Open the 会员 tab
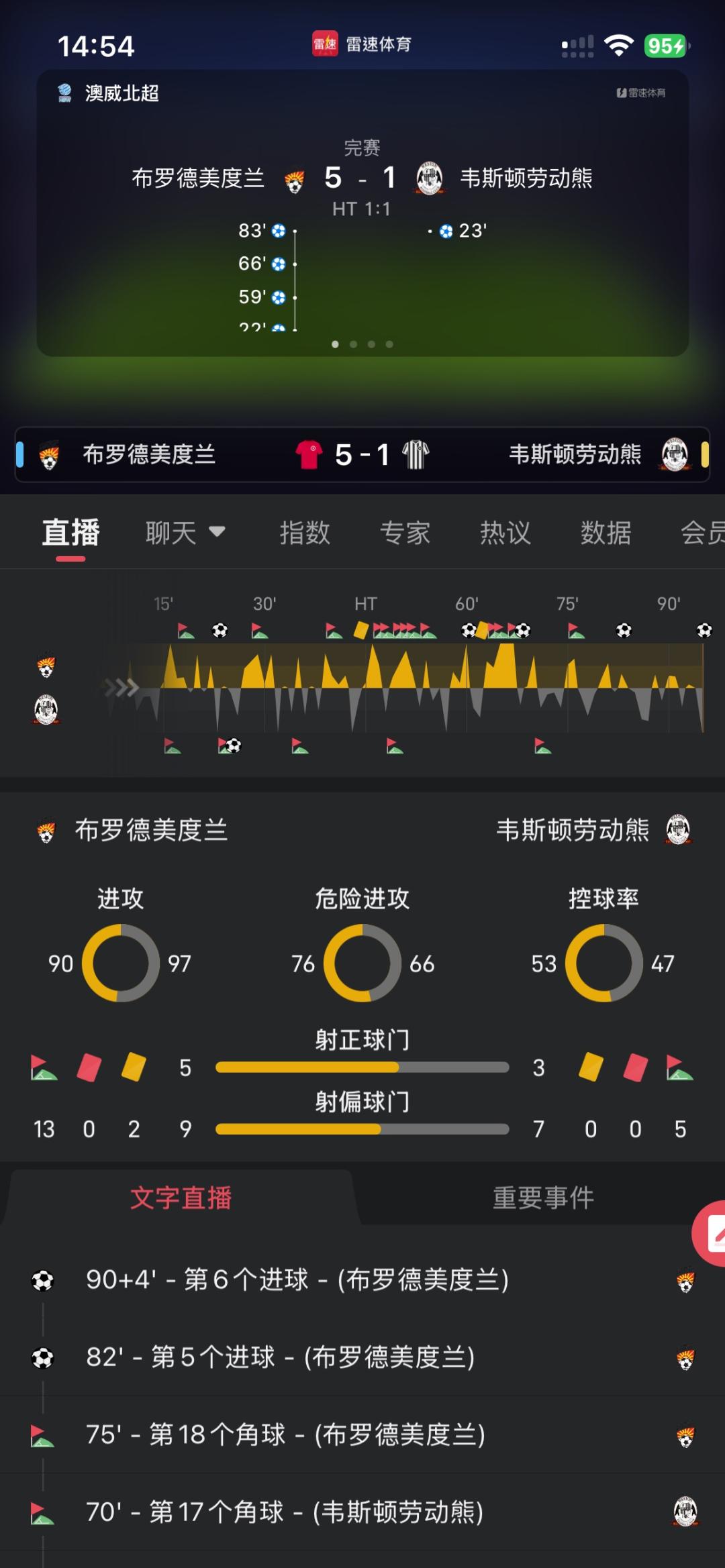 click(x=702, y=533)
